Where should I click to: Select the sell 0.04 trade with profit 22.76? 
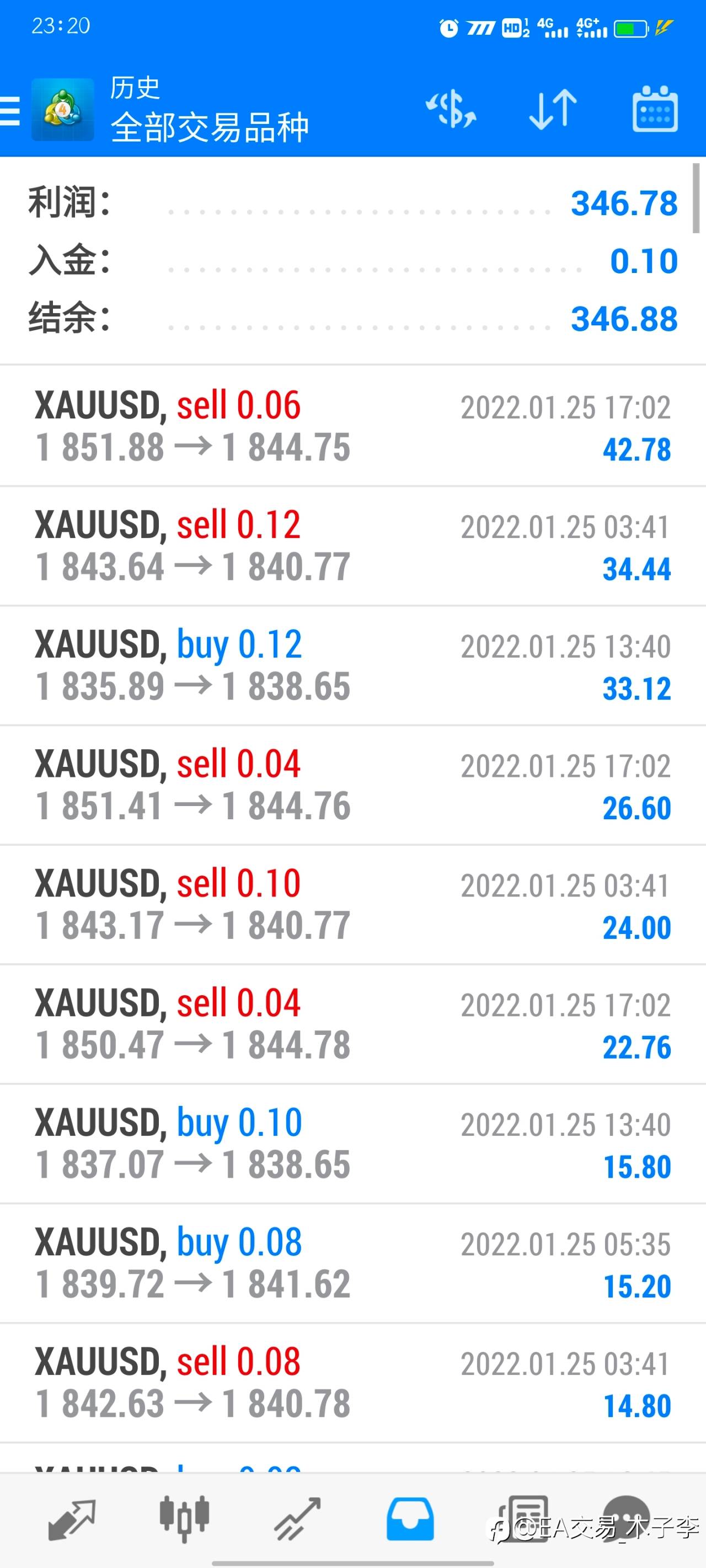pos(352,1024)
